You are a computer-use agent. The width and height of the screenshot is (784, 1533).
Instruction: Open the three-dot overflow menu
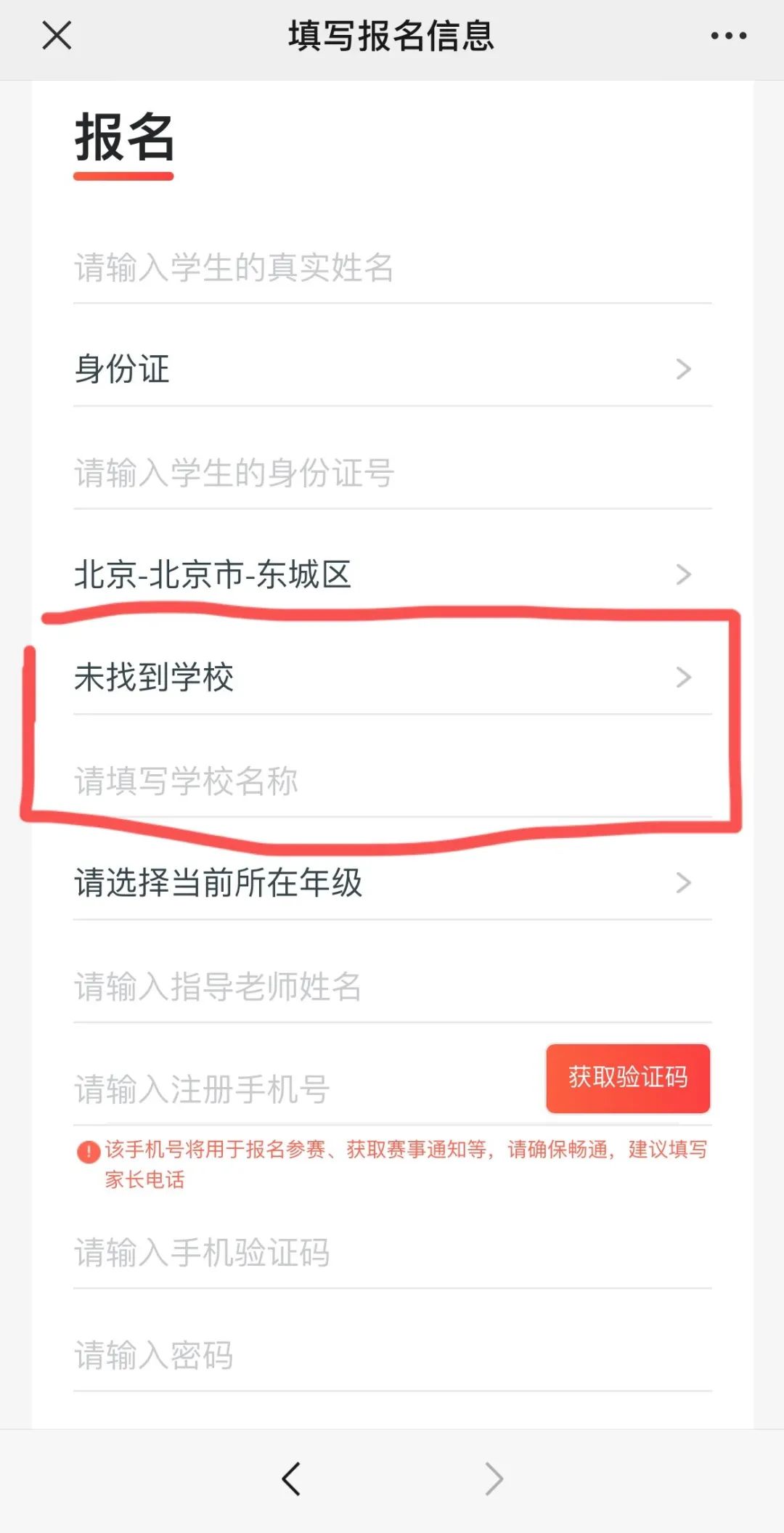pyautogui.click(x=728, y=35)
